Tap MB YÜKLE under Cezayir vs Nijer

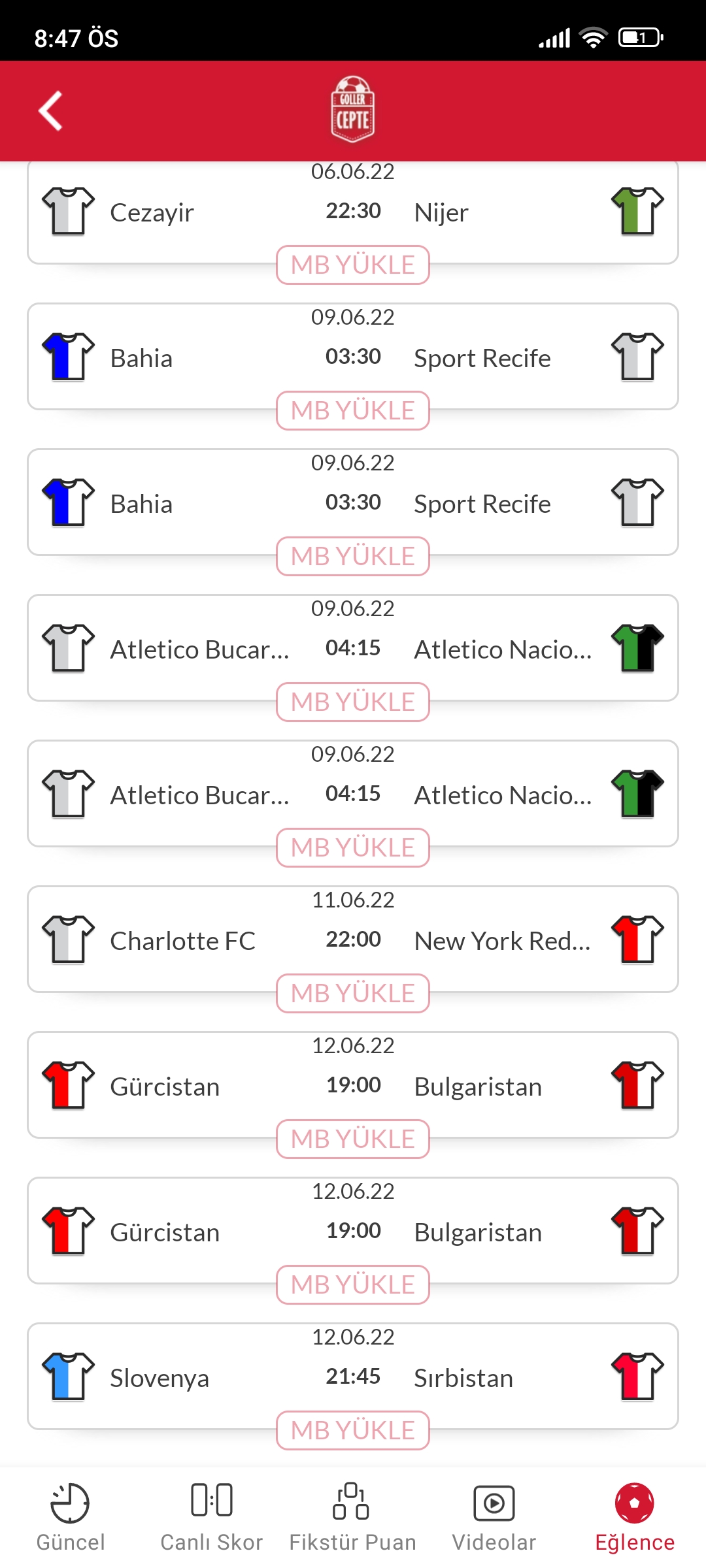point(353,265)
